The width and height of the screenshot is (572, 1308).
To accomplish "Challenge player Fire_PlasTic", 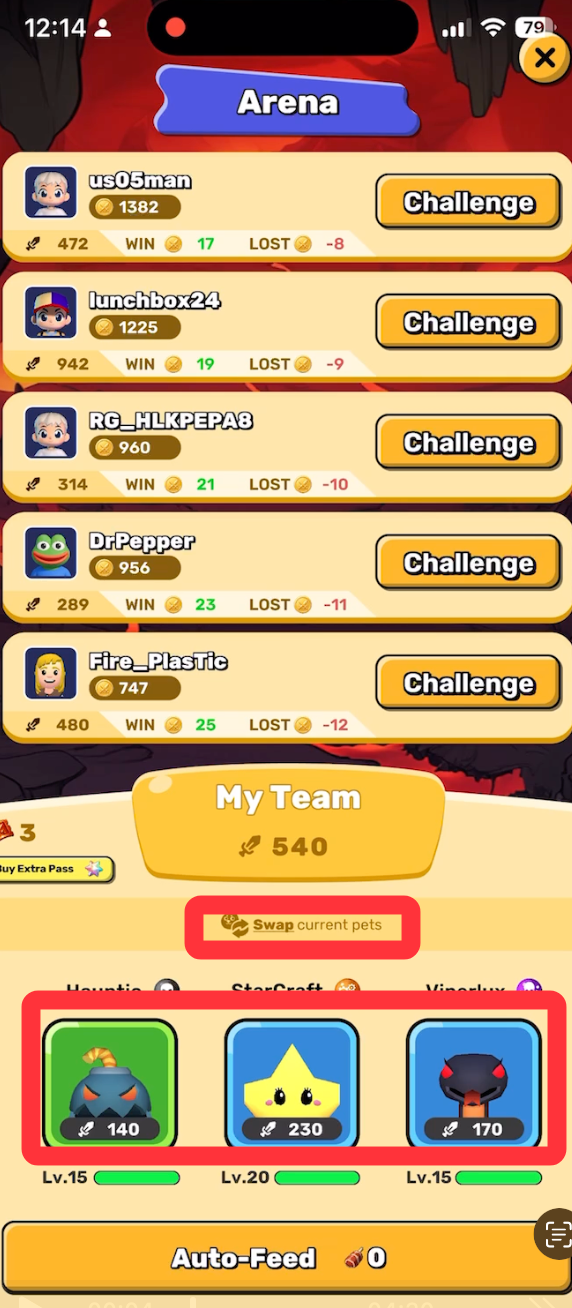I will tap(469, 683).
